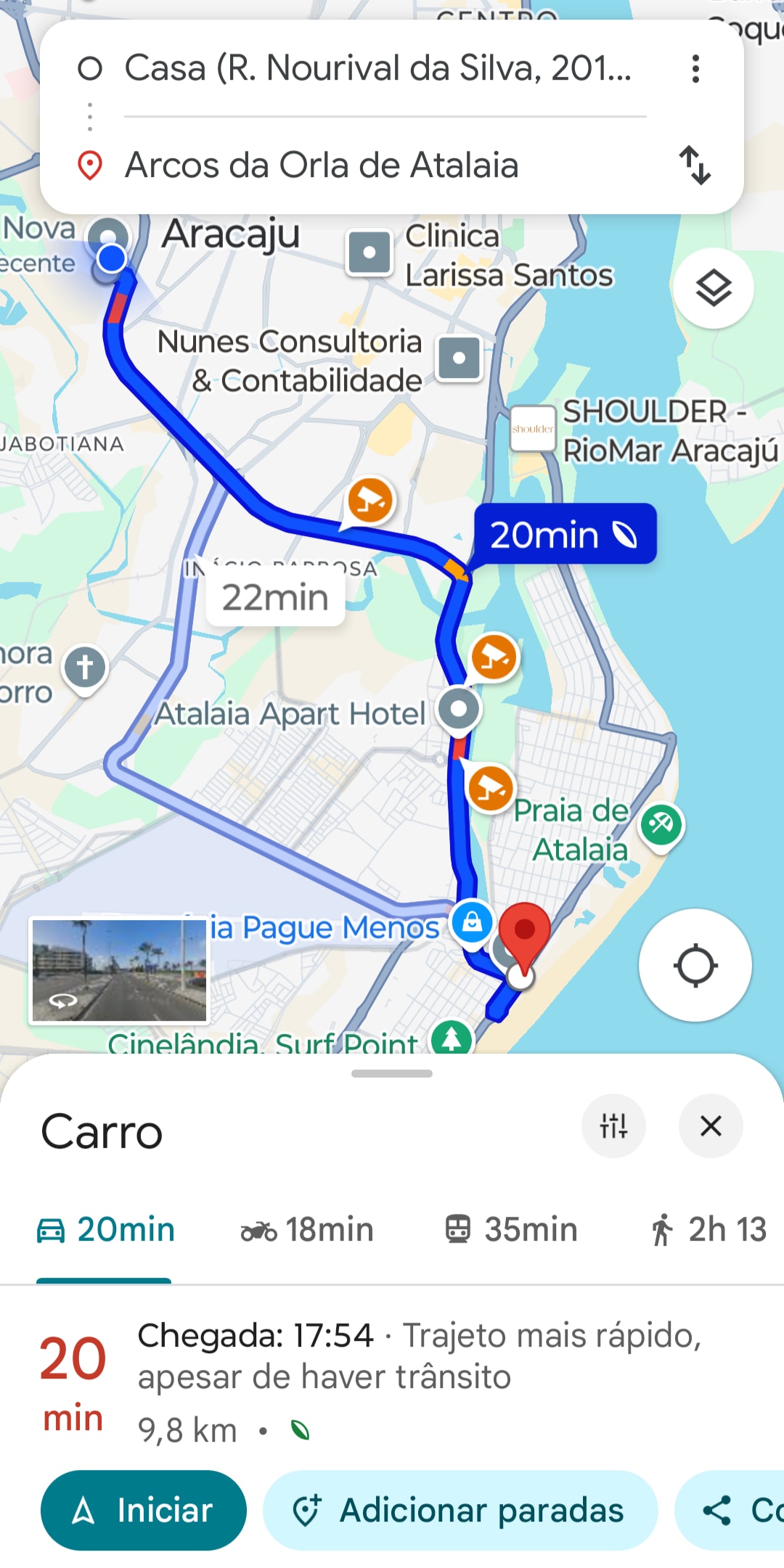Swap origin and destination
Screen dimensions: 784x1568
694,165
